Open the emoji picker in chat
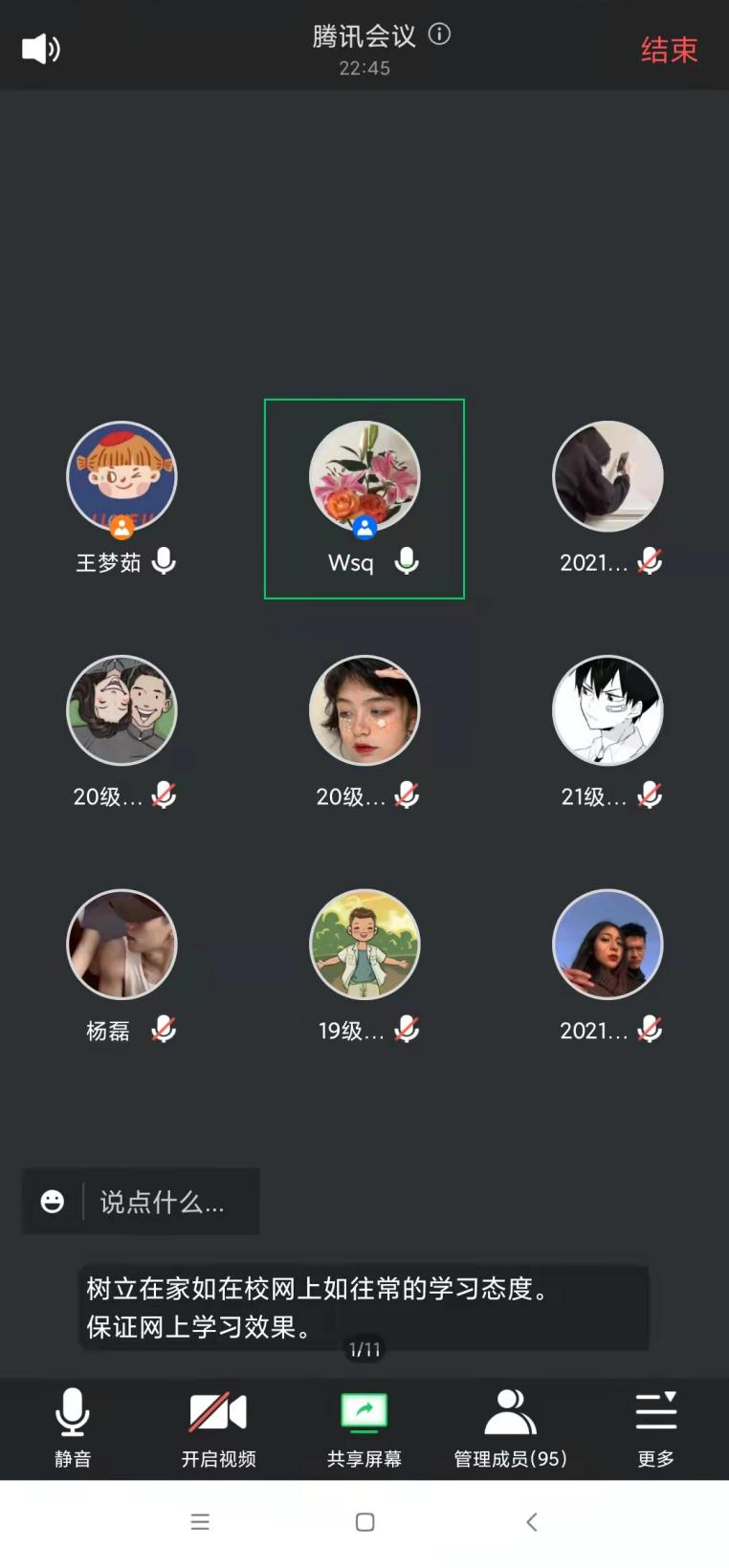Viewport: 729px width, 1568px height. [53, 1202]
